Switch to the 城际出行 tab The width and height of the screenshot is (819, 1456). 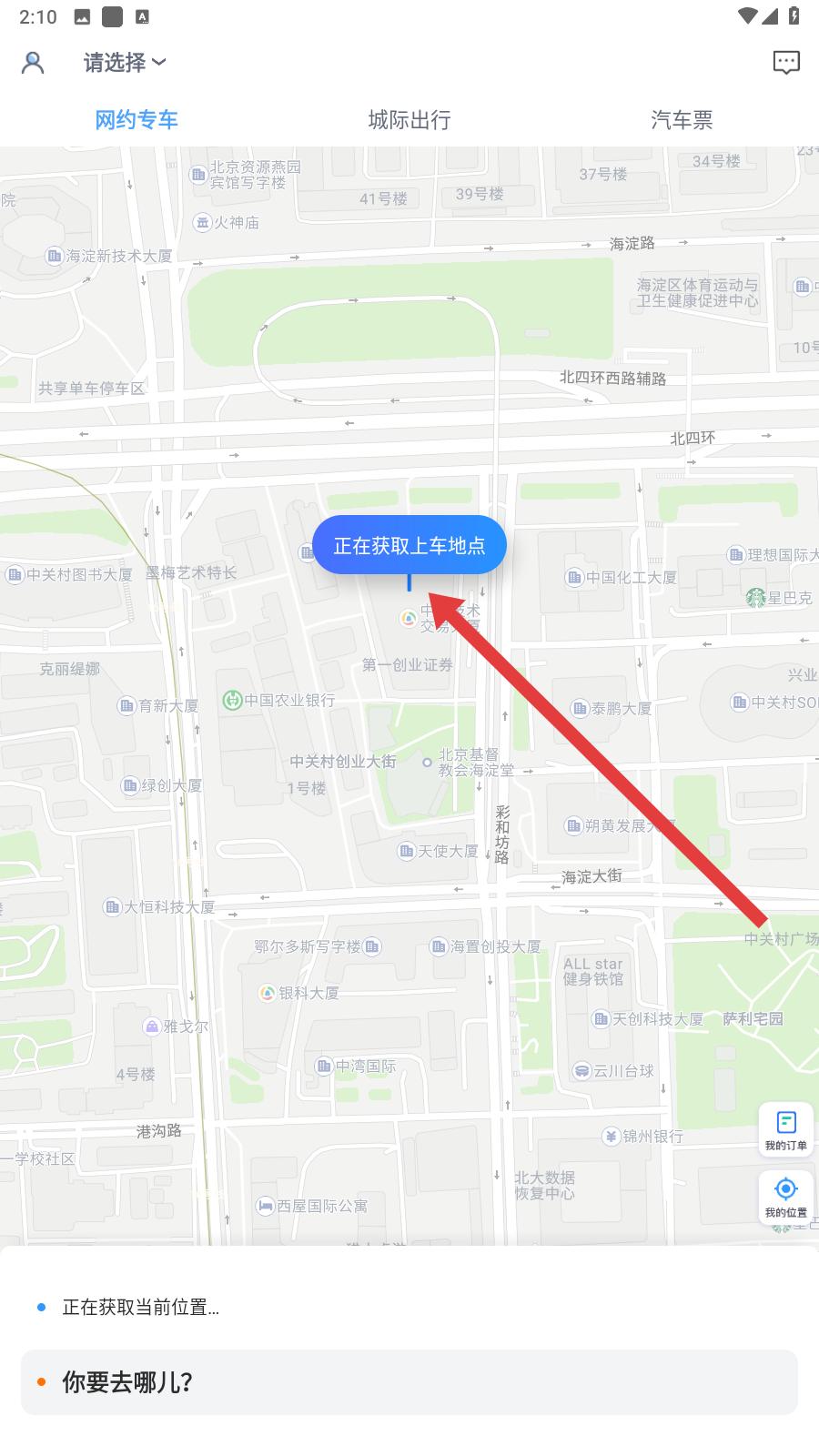point(409,120)
